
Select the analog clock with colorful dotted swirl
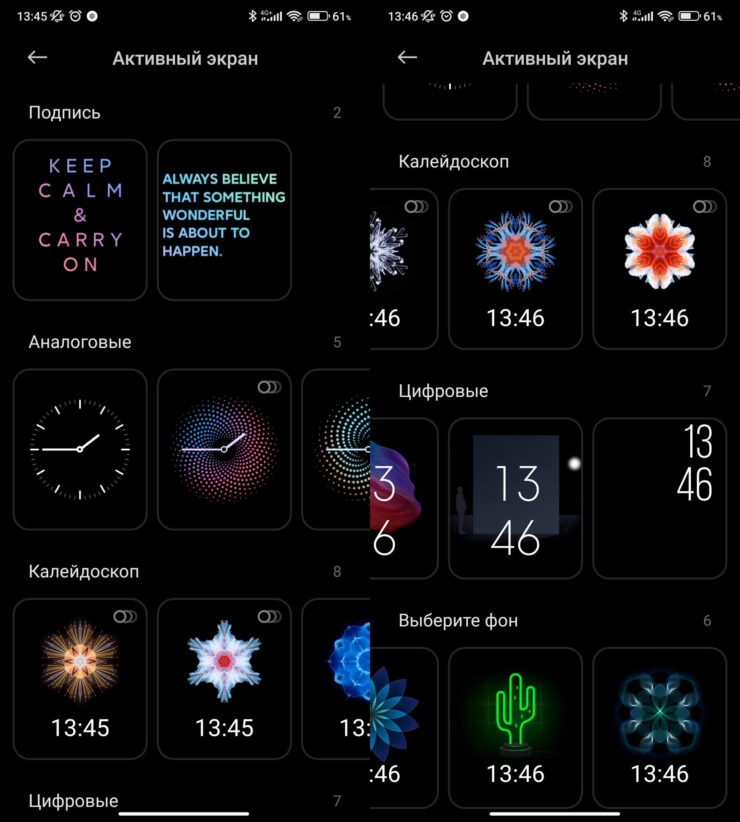pos(224,449)
